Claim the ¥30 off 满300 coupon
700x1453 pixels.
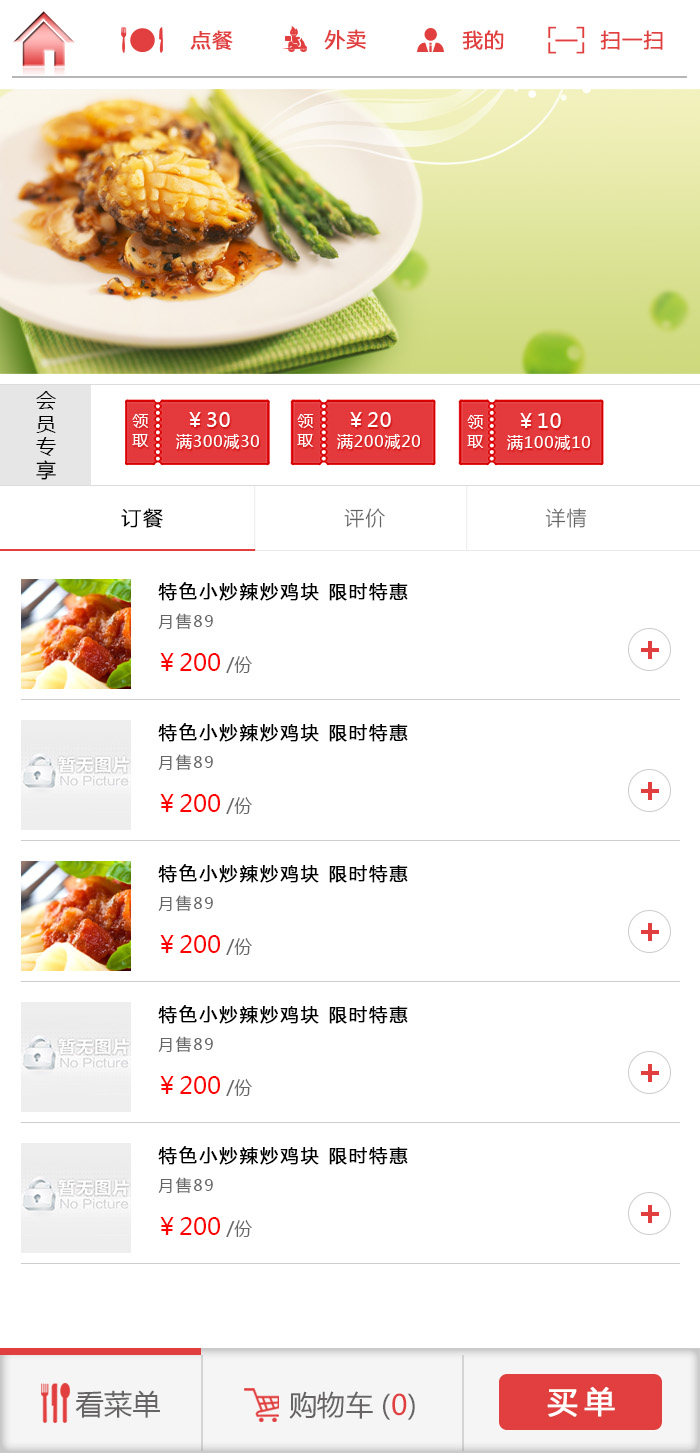(x=197, y=432)
